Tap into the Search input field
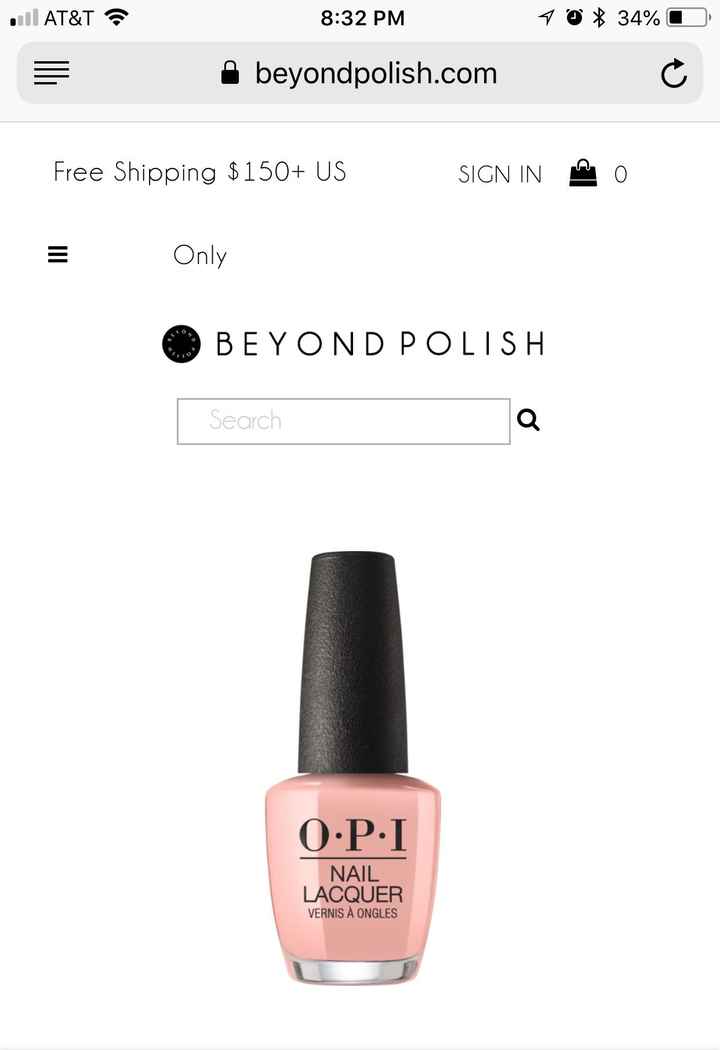Image resolution: width=720 pixels, height=1050 pixels. [x=343, y=420]
